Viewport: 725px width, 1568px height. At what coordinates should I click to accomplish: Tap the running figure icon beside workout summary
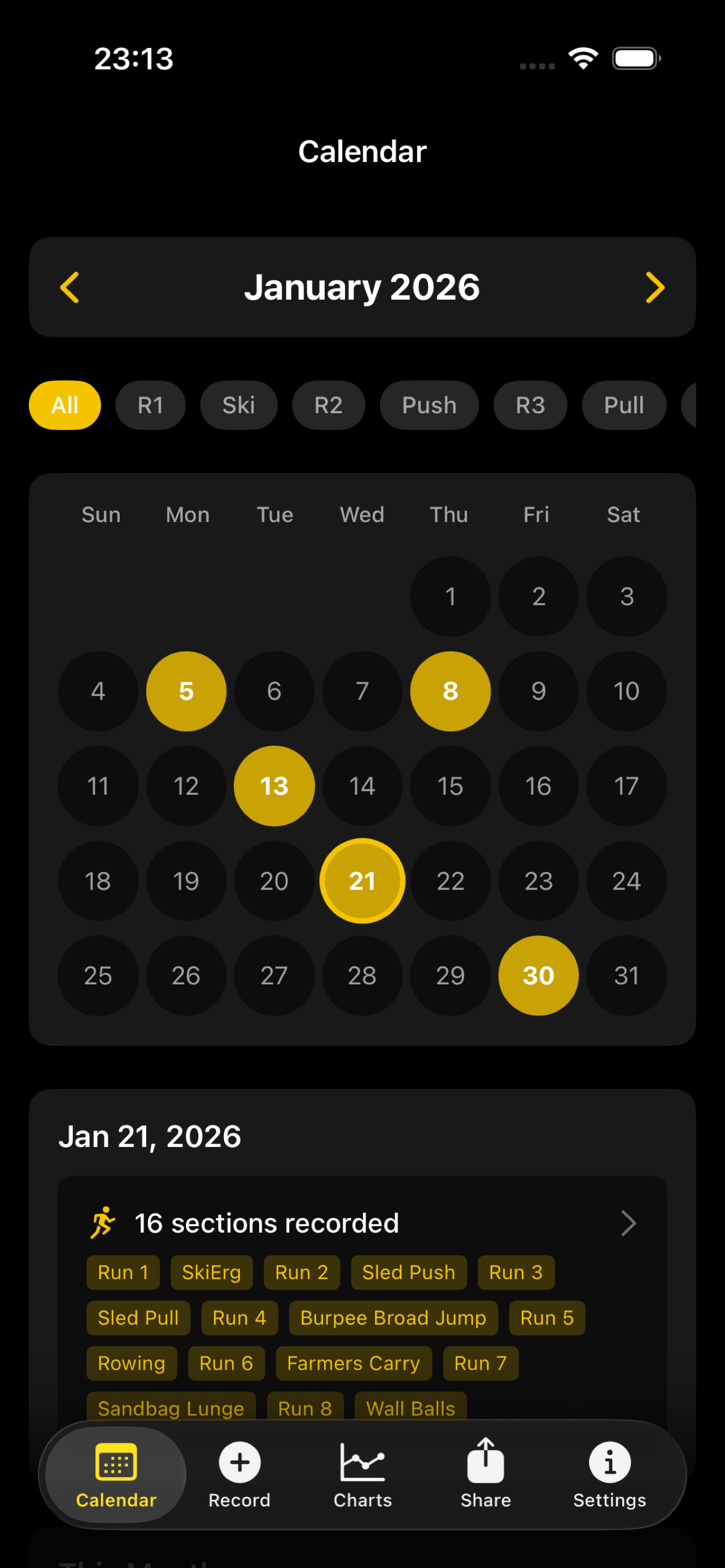point(103,1222)
